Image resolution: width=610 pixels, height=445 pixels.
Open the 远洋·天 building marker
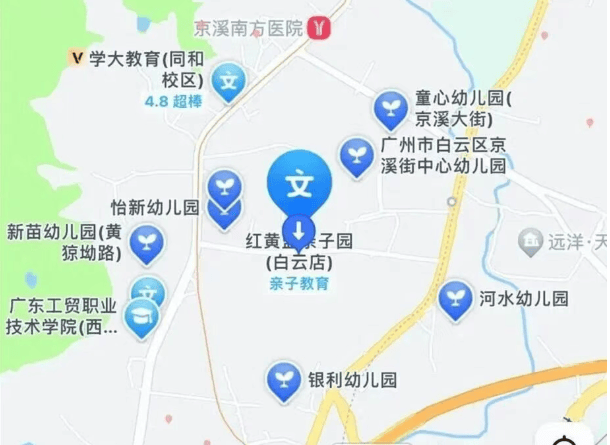click(x=530, y=241)
